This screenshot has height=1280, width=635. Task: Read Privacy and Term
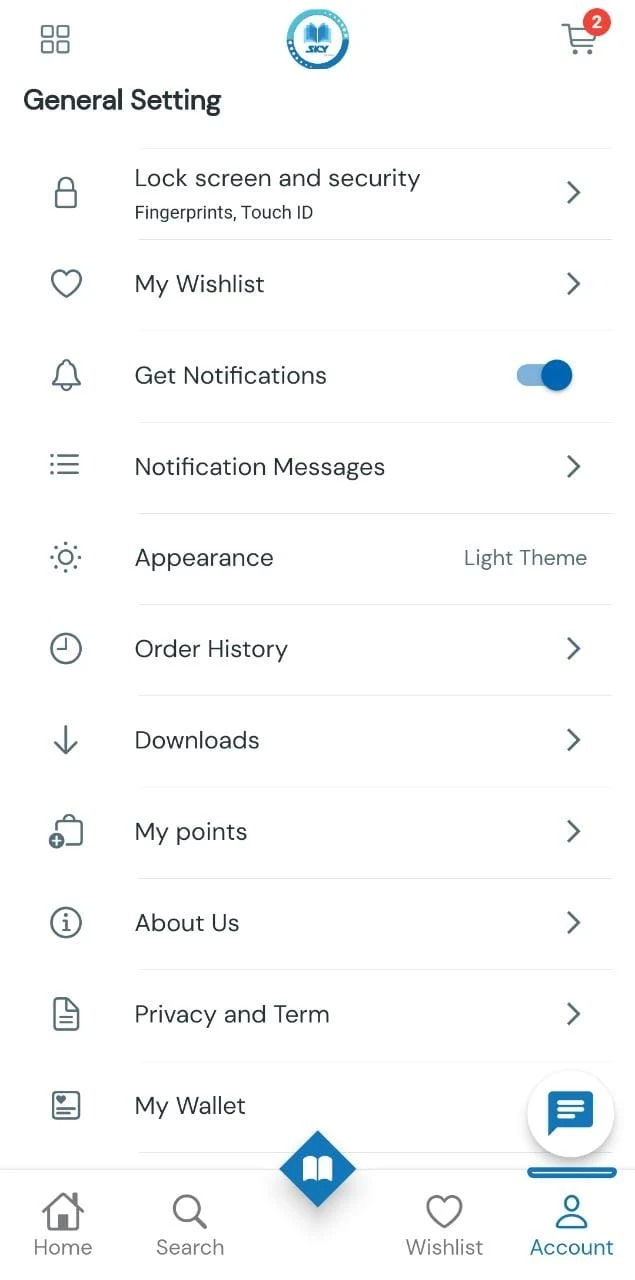point(330,1015)
